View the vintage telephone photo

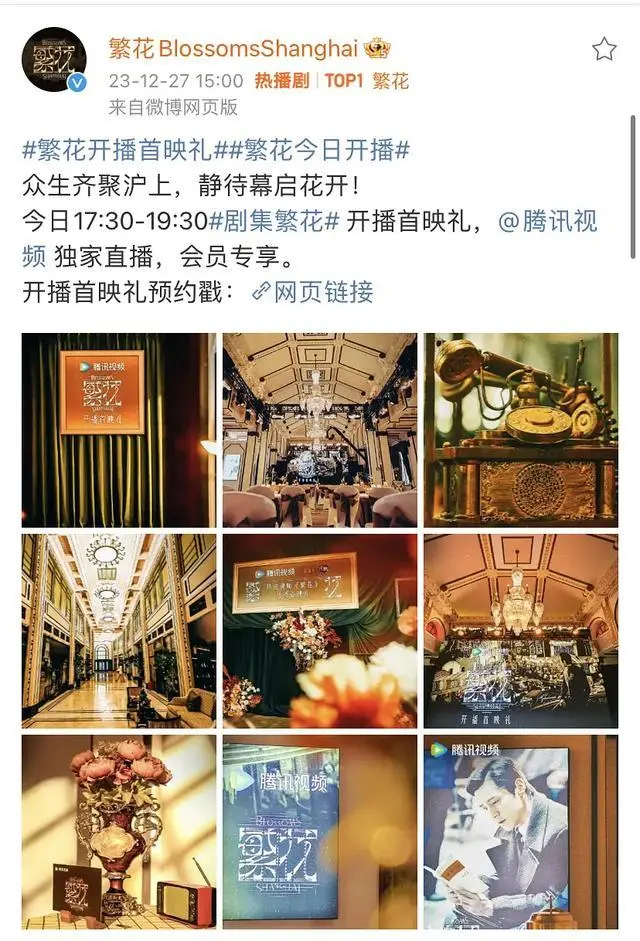pyautogui.click(x=521, y=430)
